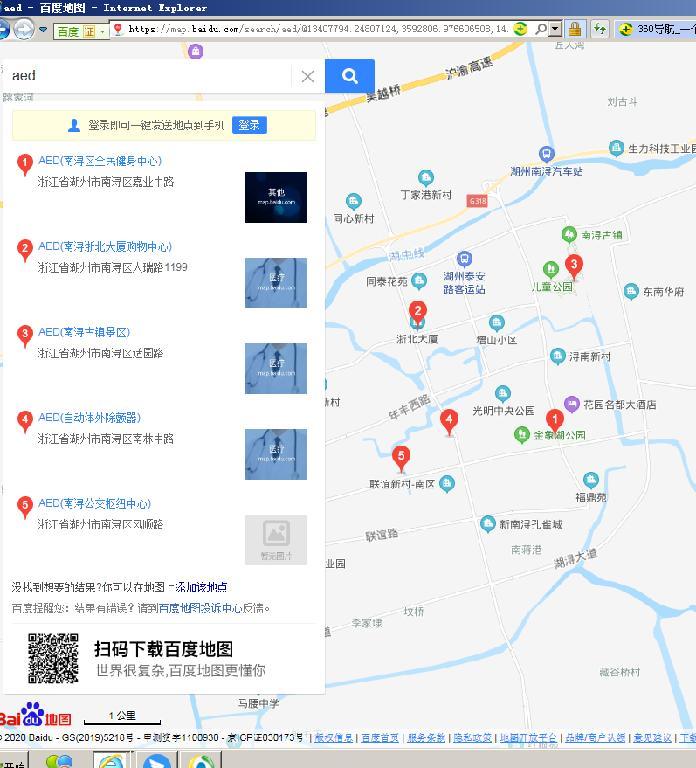This screenshot has height=768, width=696.
Task: Select red map marker number 4
Action: pos(449,420)
